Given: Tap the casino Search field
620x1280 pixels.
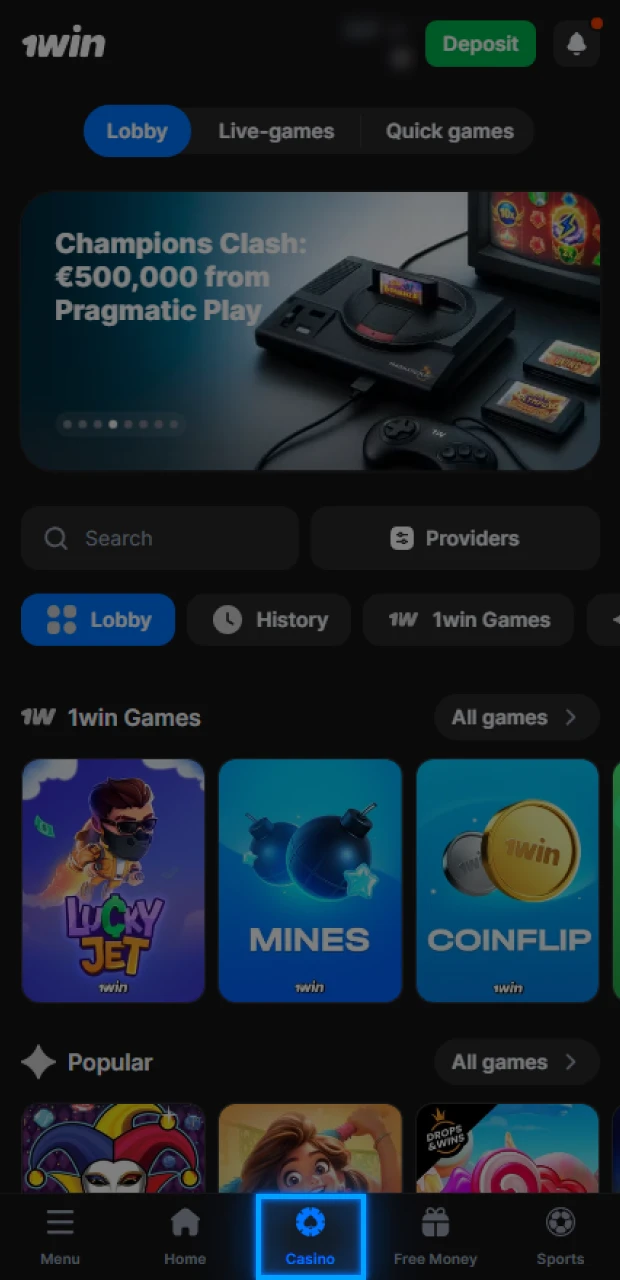Looking at the screenshot, I should 160,538.
